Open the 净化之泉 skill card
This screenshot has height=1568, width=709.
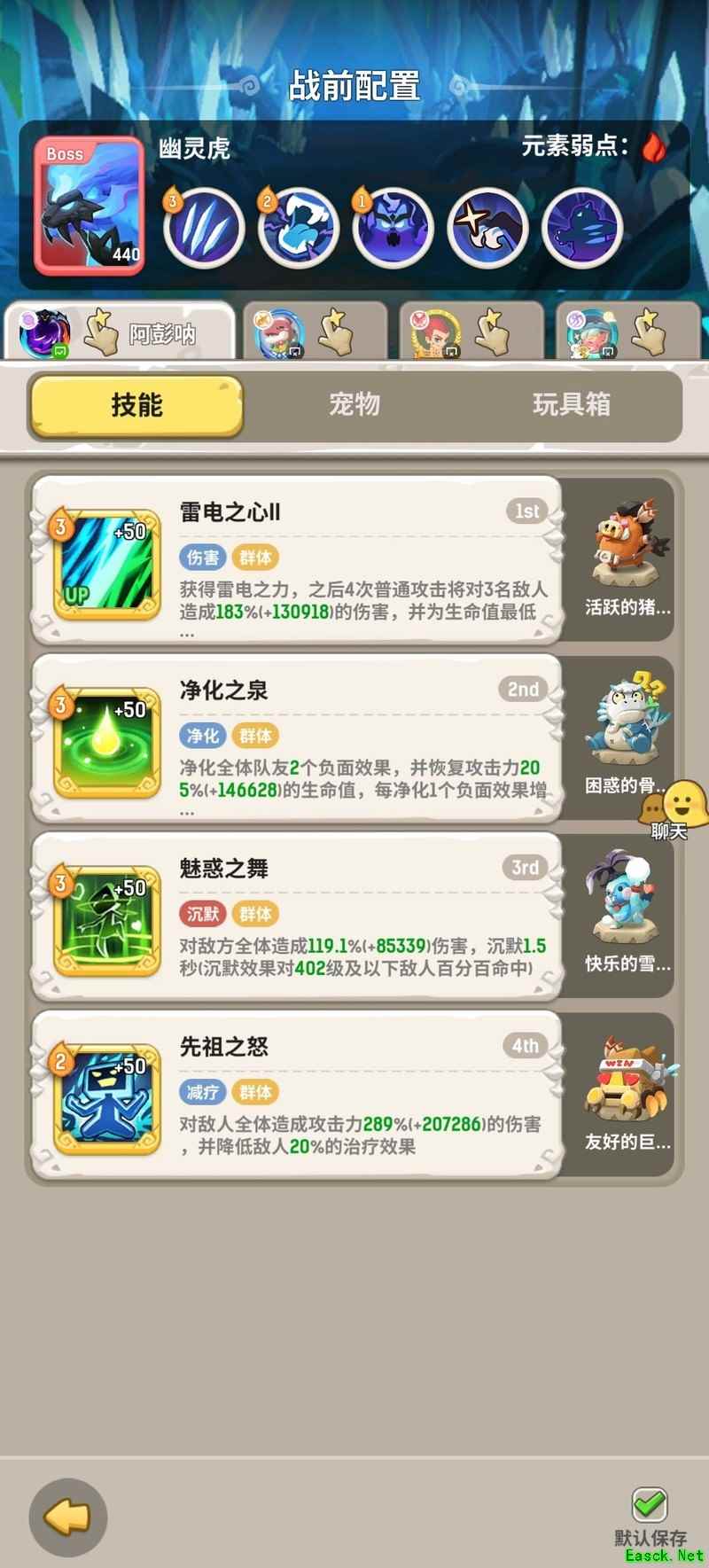click(x=297, y=737)
